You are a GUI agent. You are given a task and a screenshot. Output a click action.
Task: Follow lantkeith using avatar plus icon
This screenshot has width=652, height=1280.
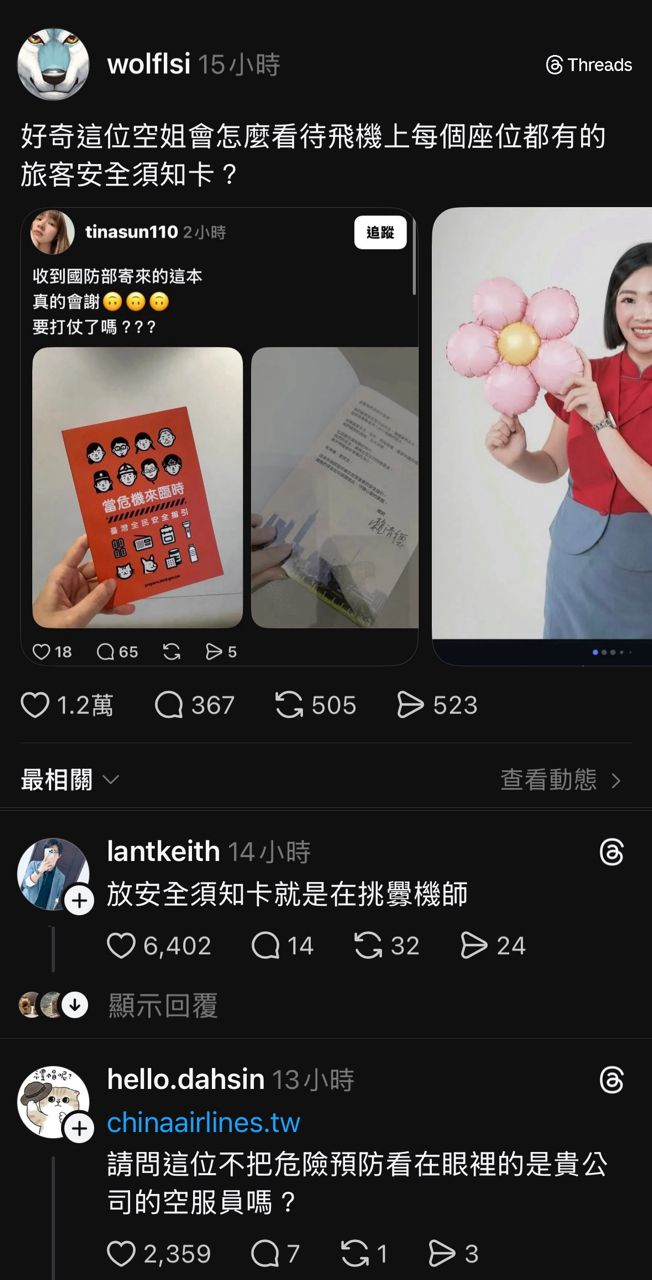pos(79,901)
